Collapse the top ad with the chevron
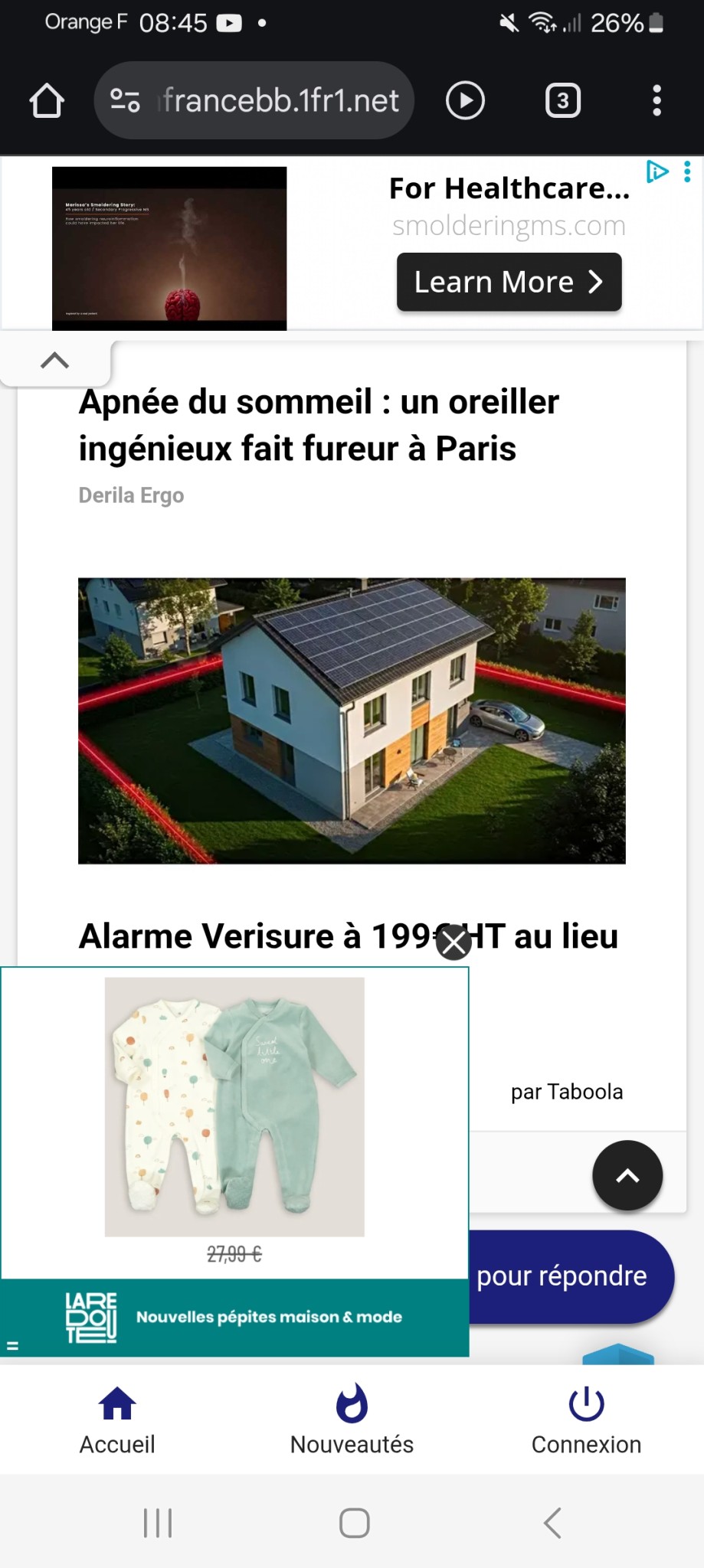This screenshot has width=704, height=1568. 55,361
